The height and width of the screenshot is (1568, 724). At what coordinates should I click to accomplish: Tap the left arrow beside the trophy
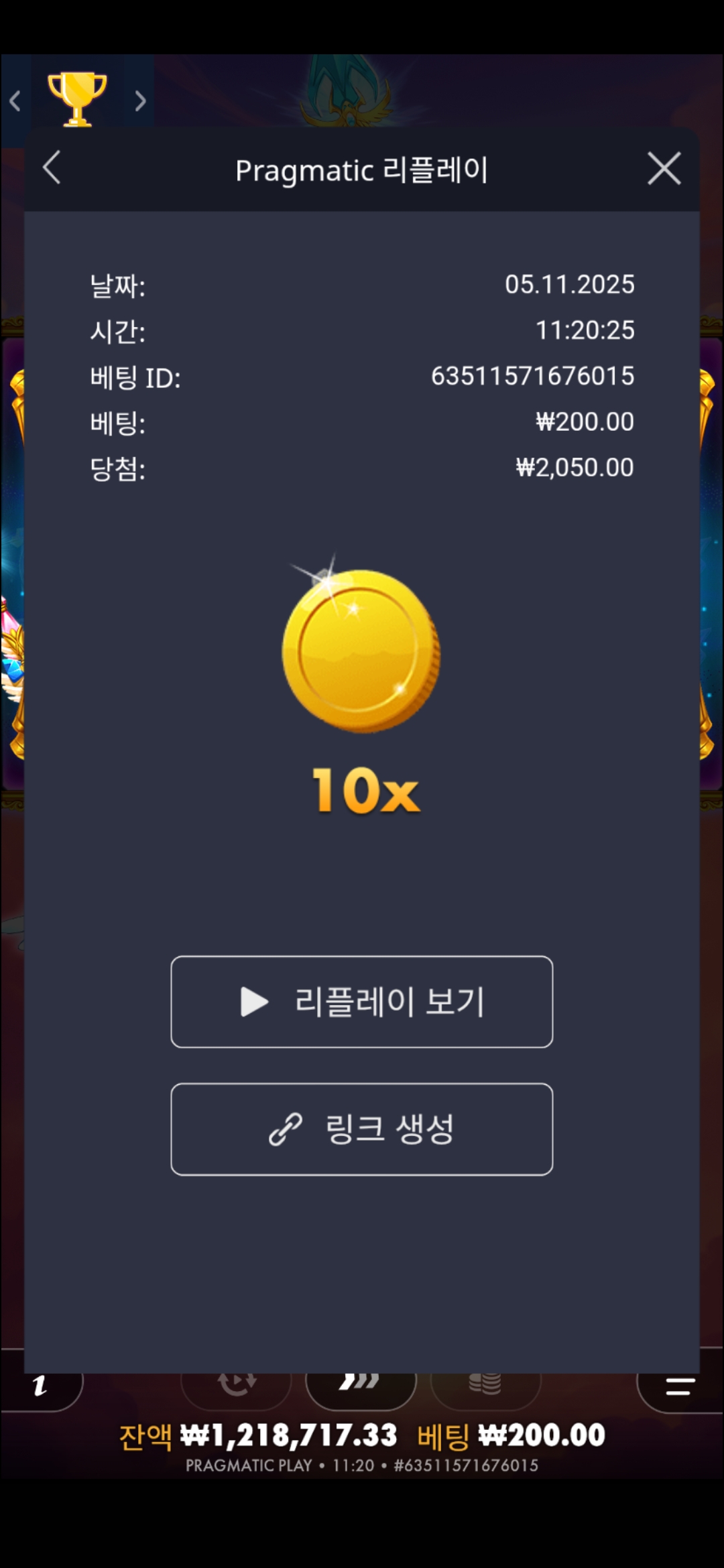tap(15, 101)
